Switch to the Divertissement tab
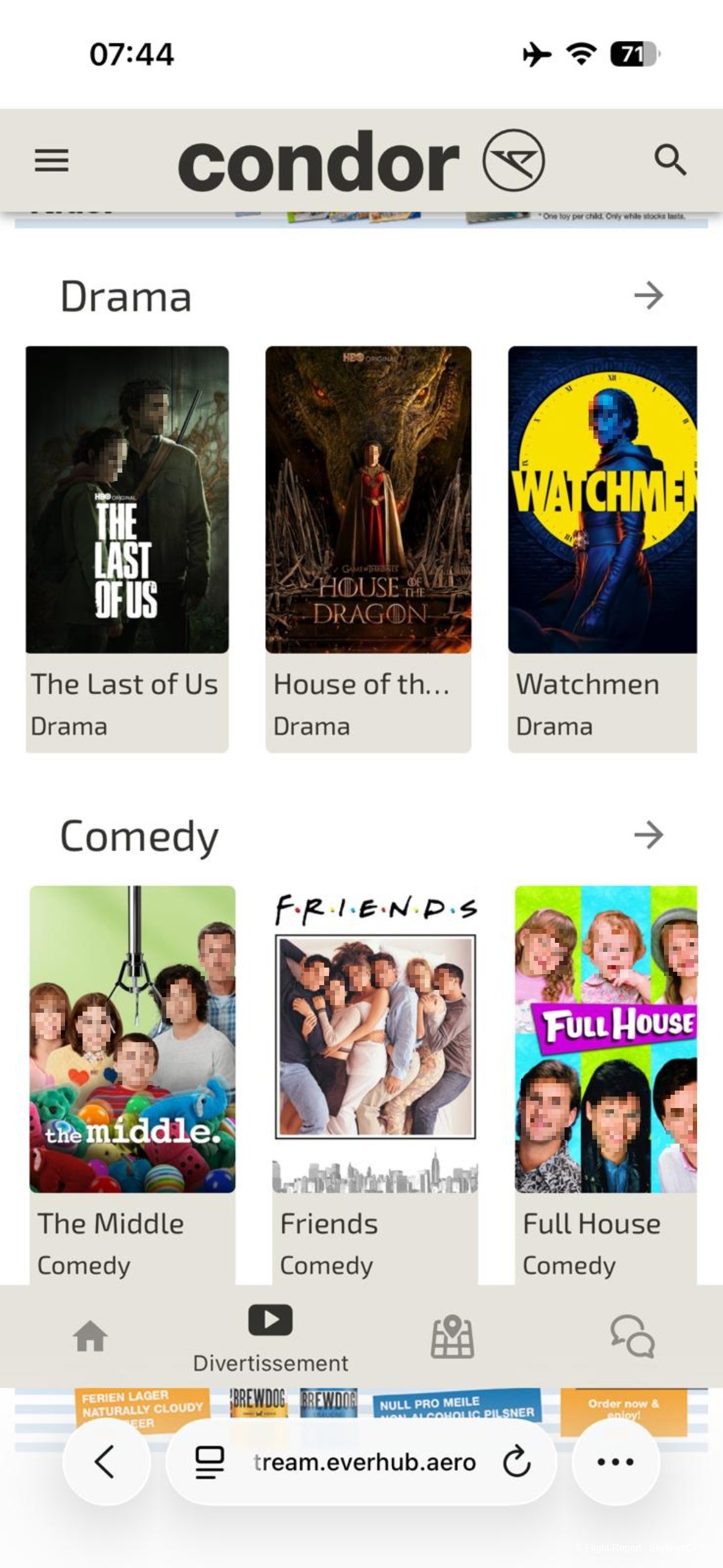Screen dimensions: 723x1568 (270, 1338)
